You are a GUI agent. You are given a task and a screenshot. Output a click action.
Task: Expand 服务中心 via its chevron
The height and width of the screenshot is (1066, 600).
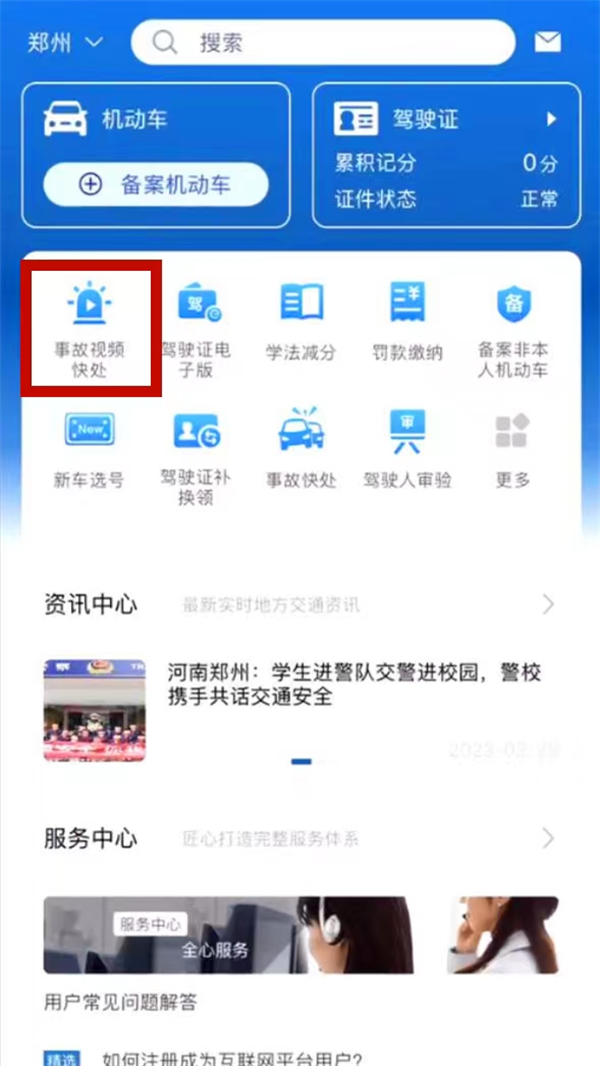click(x=548, y=838)
